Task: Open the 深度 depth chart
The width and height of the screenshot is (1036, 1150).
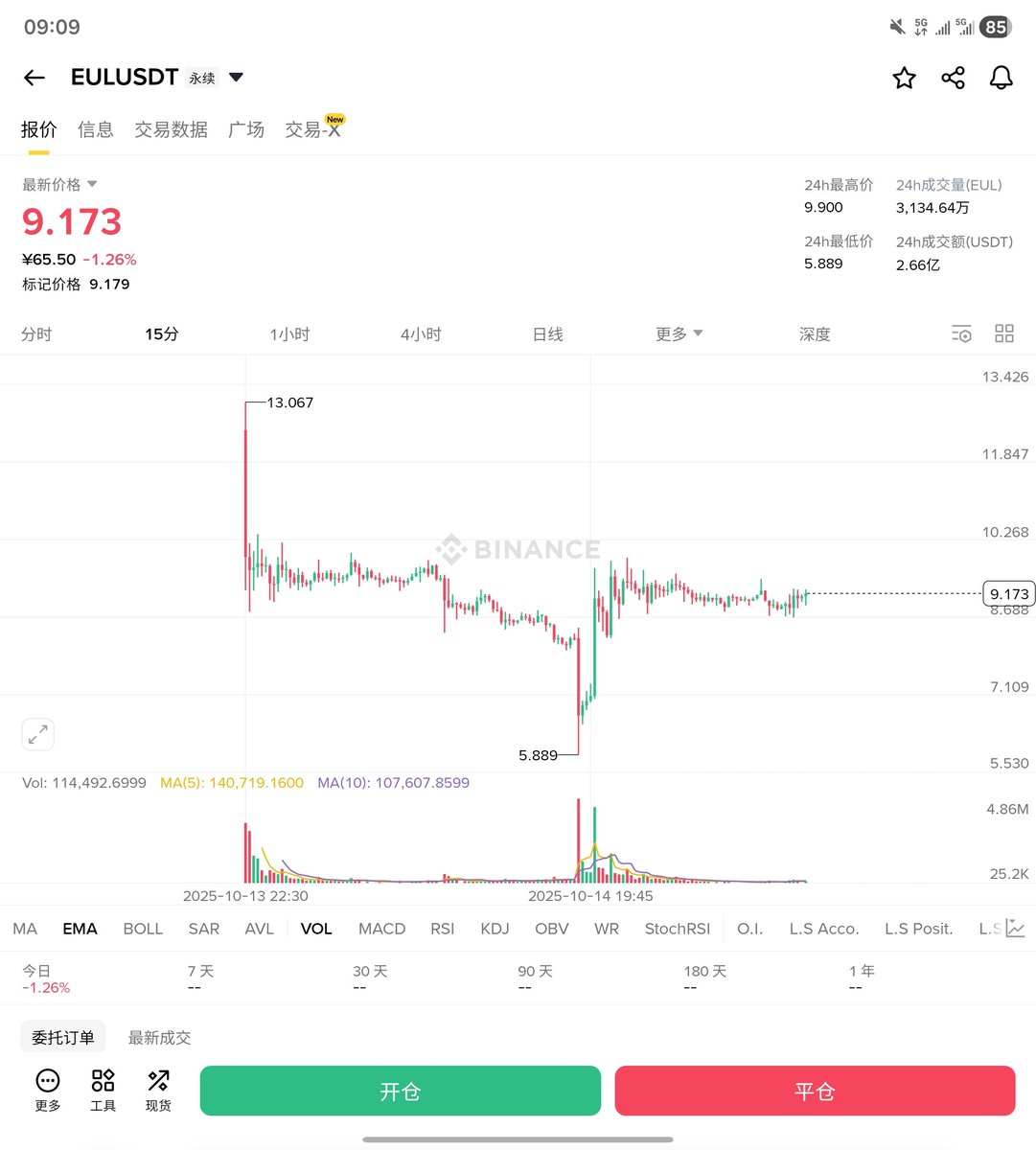Action: (815, 333)
